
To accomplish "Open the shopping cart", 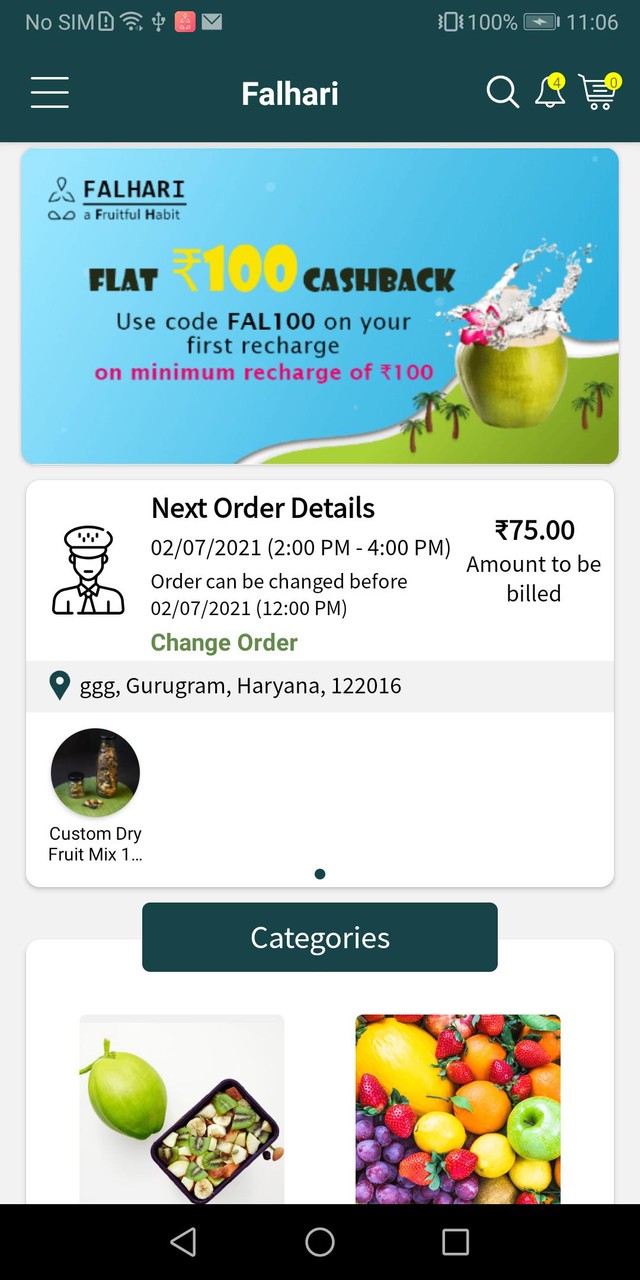I will pos(598,93).
